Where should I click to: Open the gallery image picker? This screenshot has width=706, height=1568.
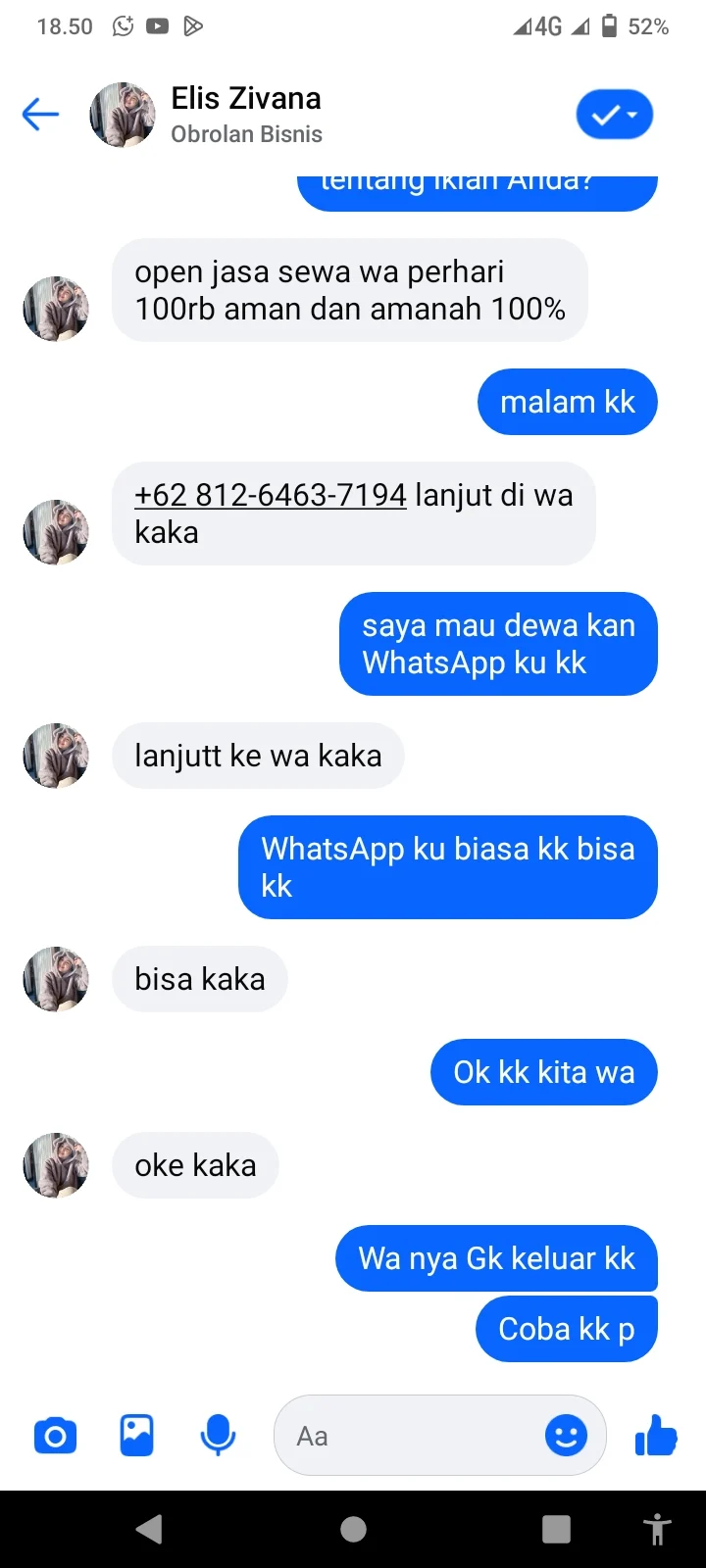(136, 1437)
